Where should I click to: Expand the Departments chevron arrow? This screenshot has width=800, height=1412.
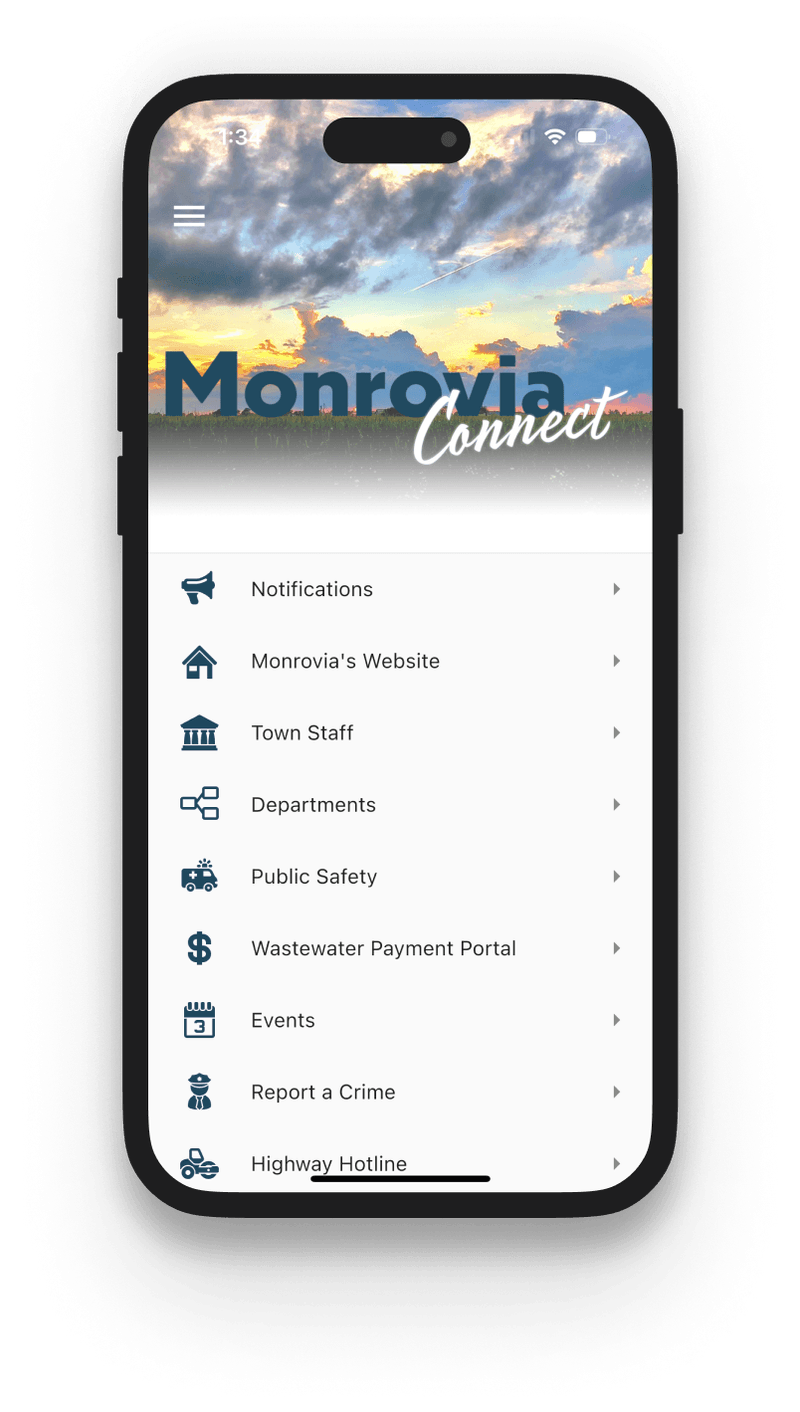[x=616, y=804]
